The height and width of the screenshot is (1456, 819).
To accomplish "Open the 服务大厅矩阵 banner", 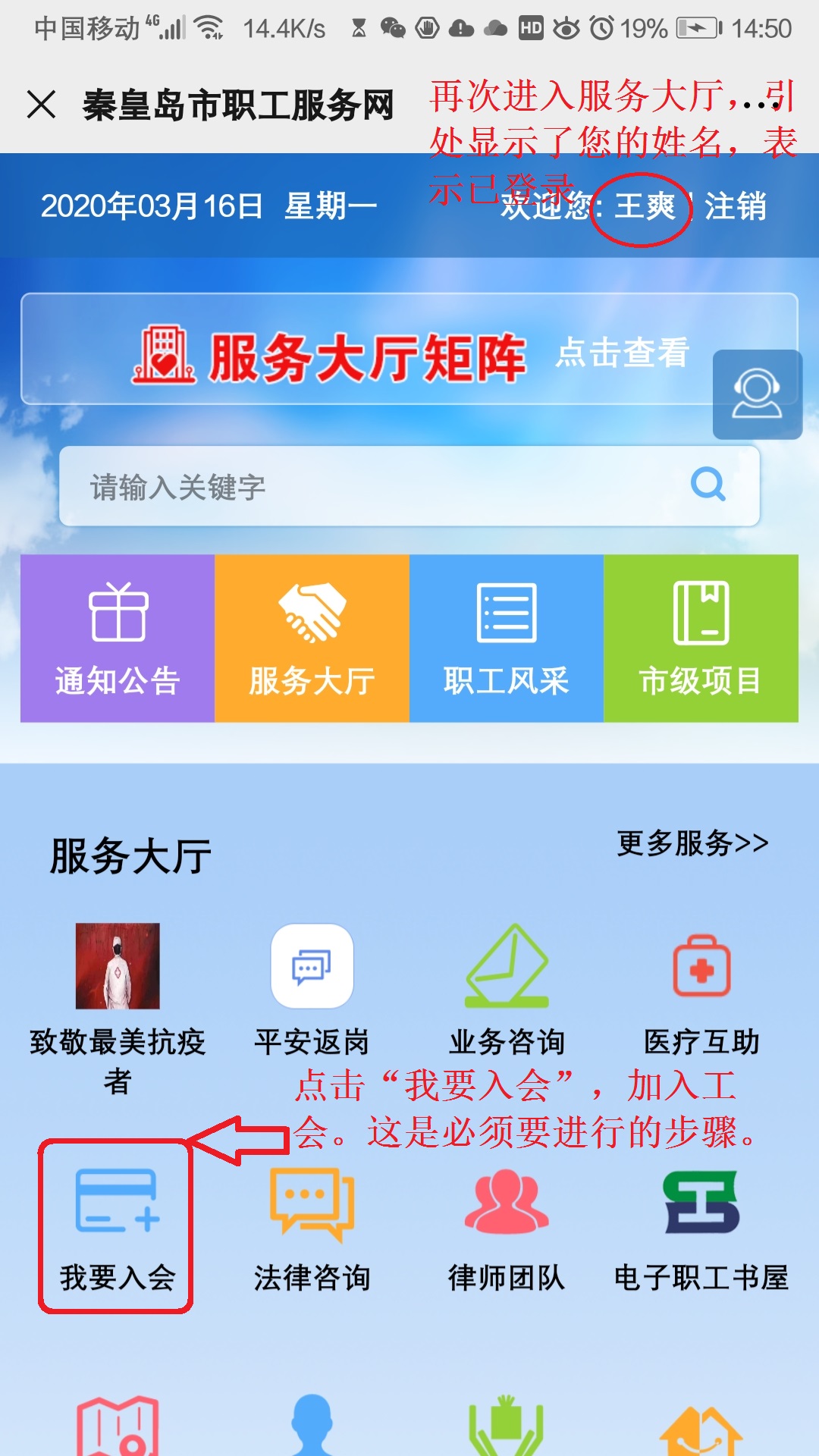I will (x=409, y=353).
